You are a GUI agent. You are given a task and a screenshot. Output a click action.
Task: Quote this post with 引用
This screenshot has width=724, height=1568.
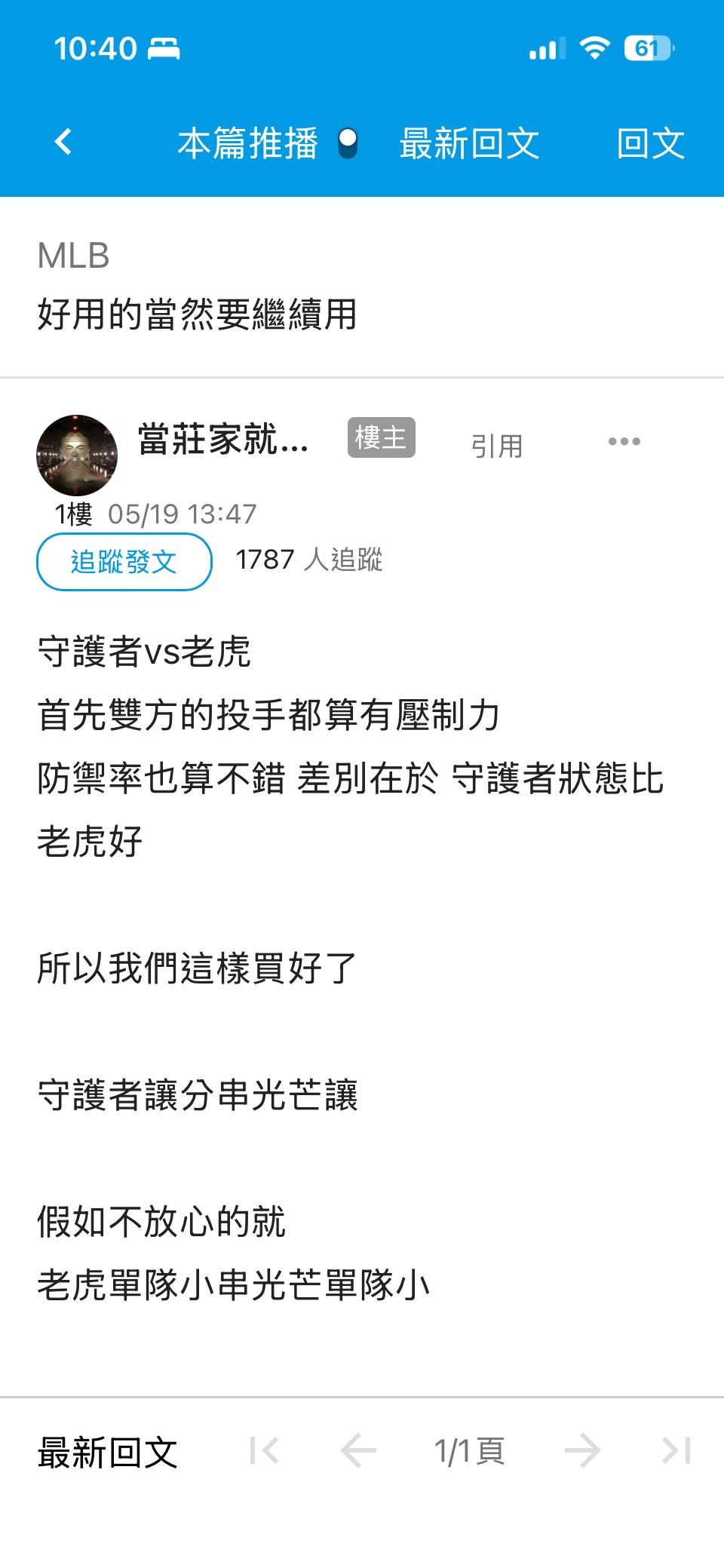[497, 446]
